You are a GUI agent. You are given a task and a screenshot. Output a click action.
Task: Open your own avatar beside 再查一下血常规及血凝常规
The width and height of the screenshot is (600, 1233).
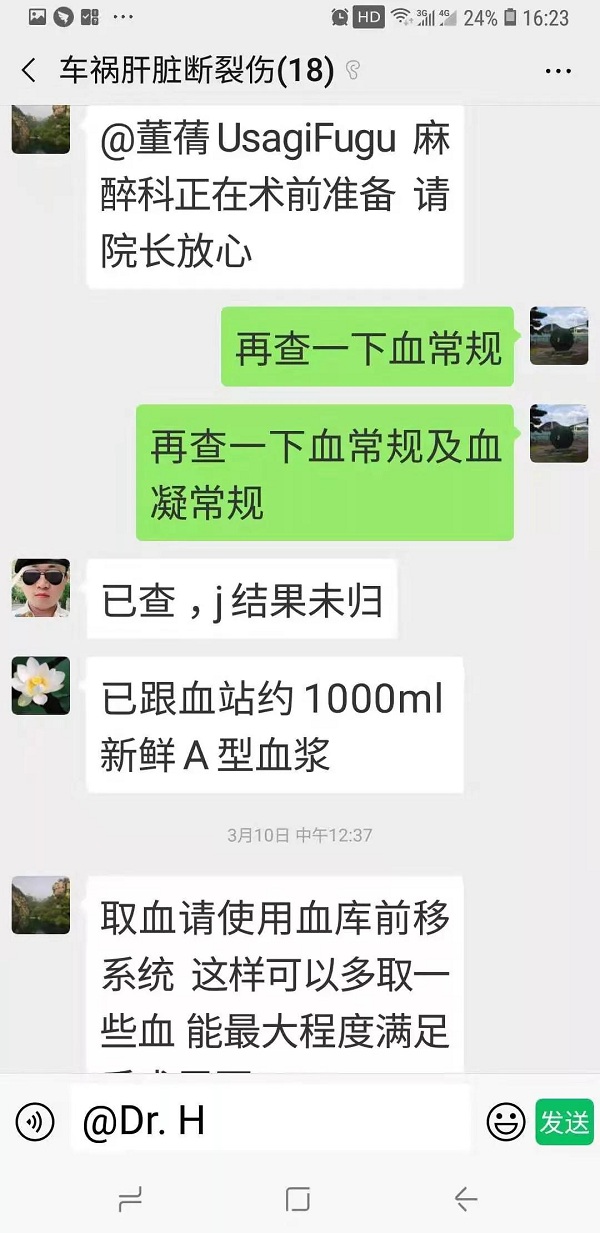558,433
